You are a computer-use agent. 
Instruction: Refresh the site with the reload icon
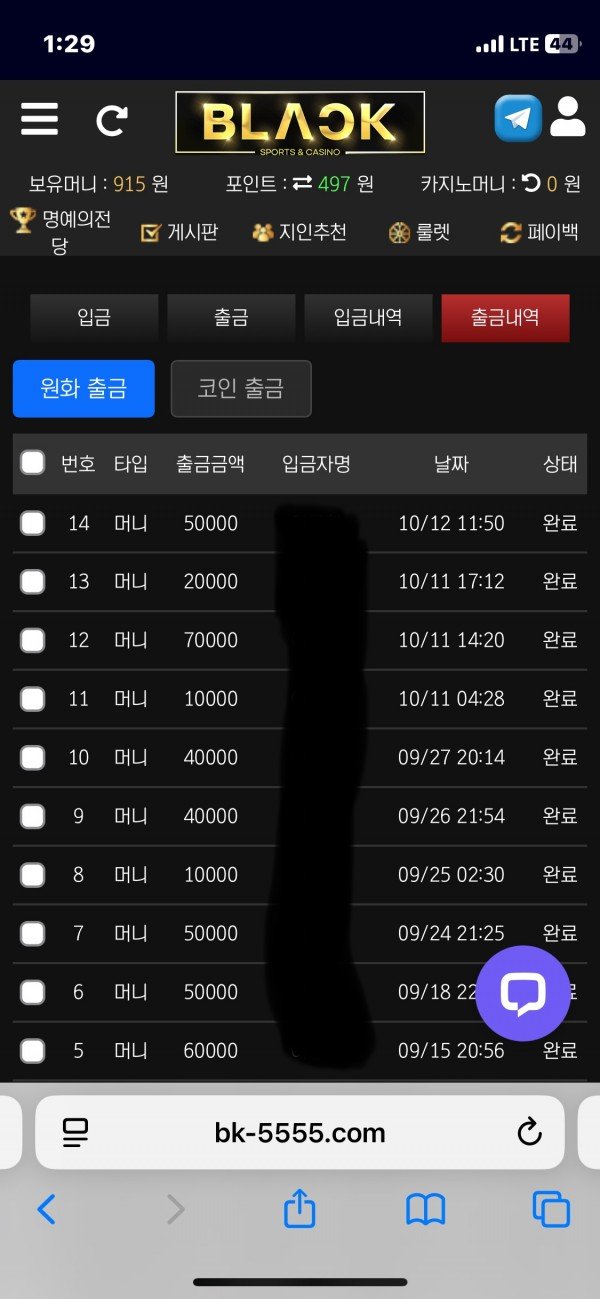click(111, 121)
